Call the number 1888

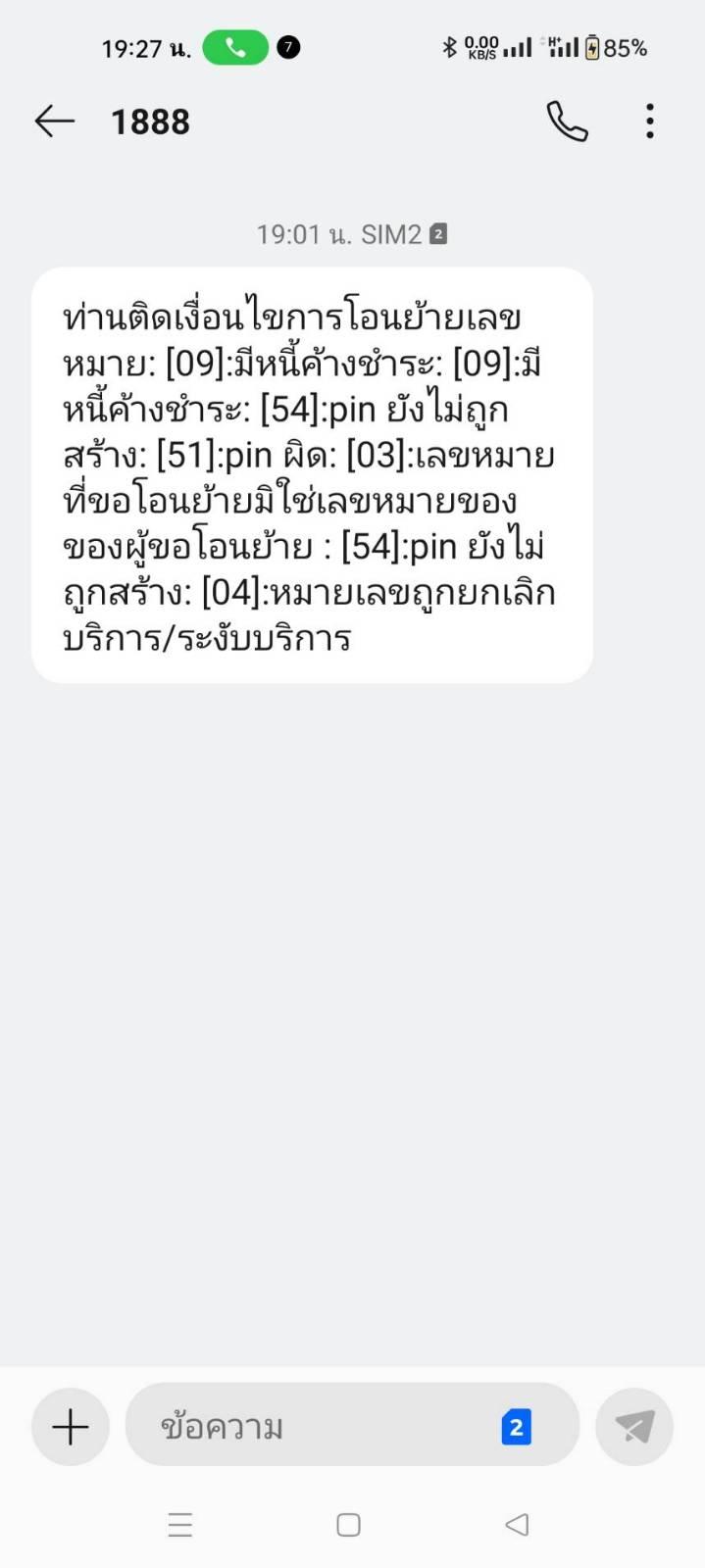click(x=567, y=122)
